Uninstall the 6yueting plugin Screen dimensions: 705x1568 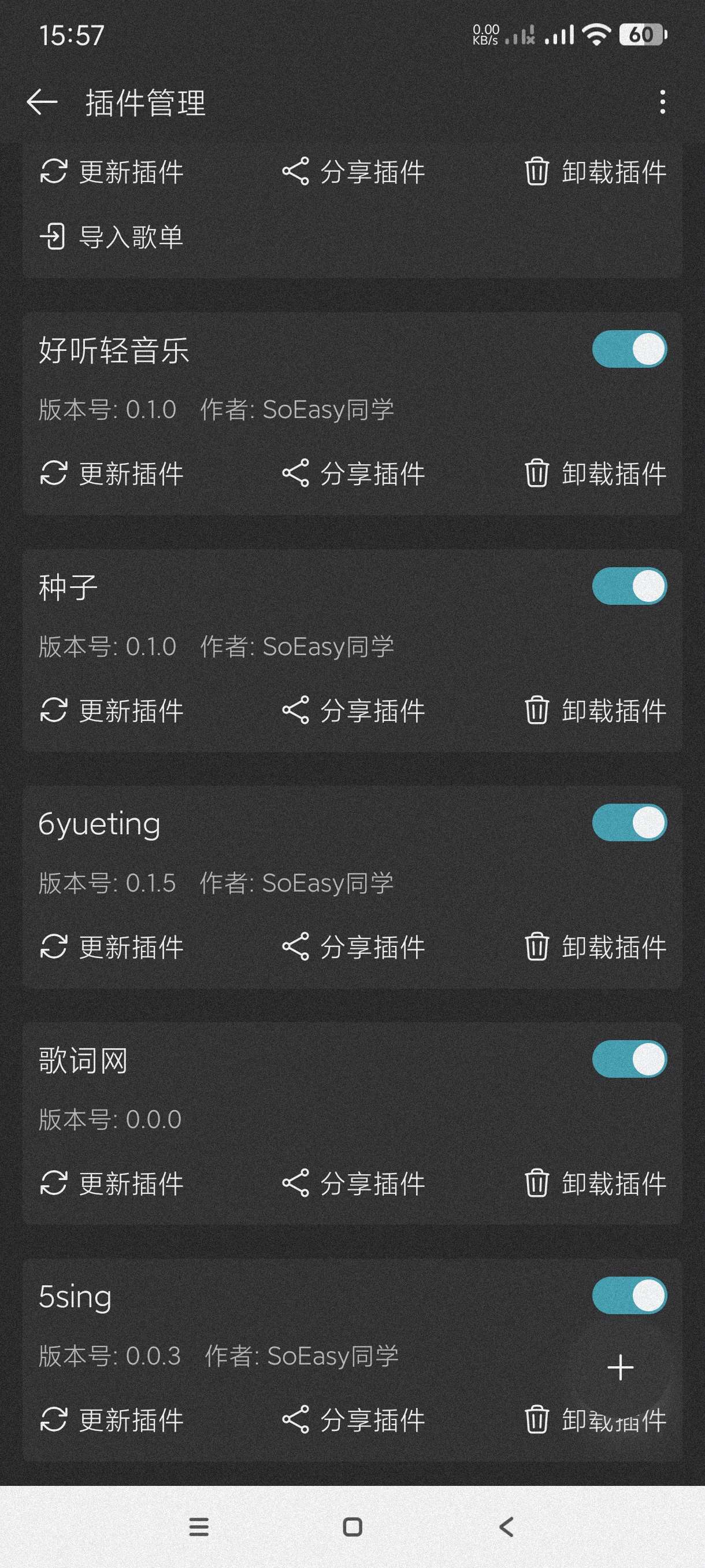pyautogui.click(x=596, y=947)
